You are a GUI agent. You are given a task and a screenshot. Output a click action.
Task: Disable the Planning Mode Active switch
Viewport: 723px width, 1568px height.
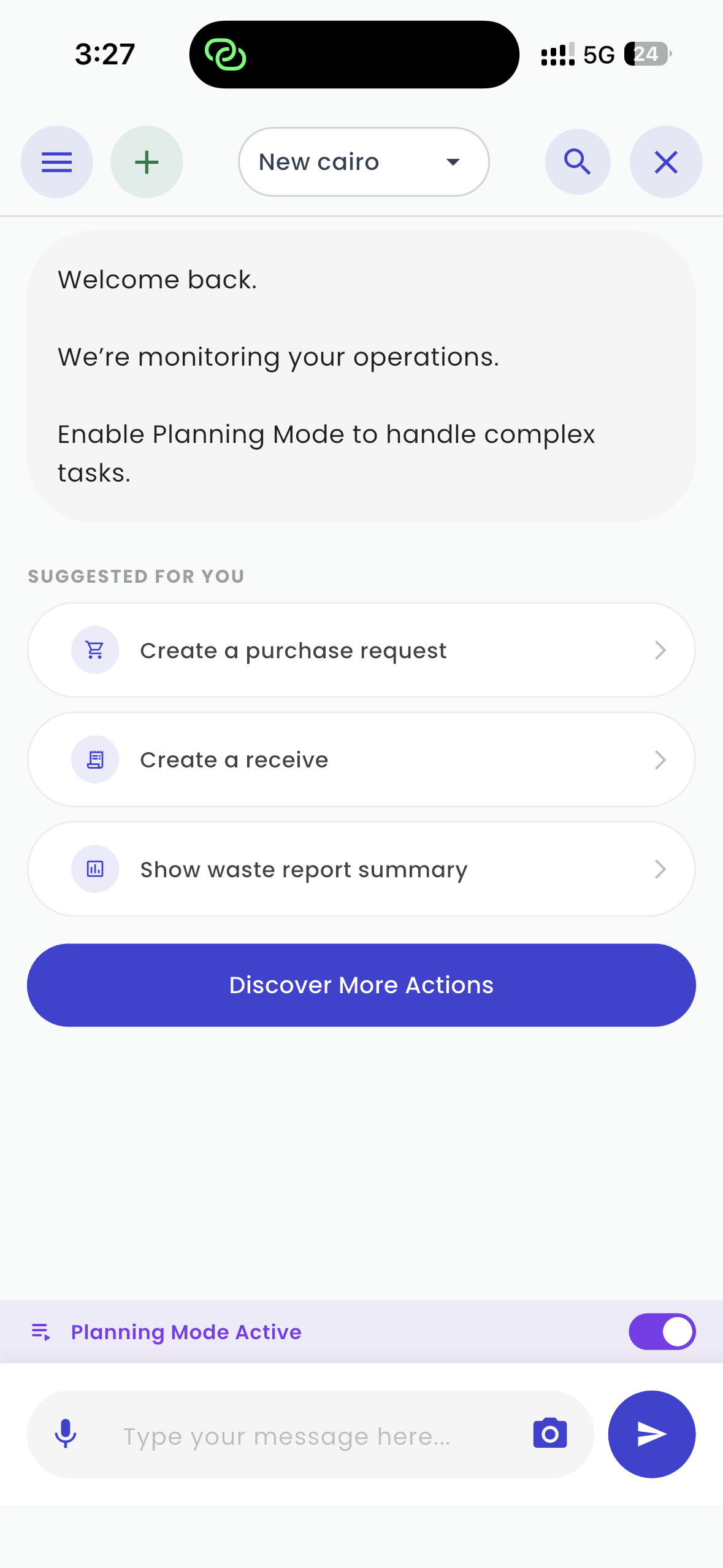(661, 1332)
